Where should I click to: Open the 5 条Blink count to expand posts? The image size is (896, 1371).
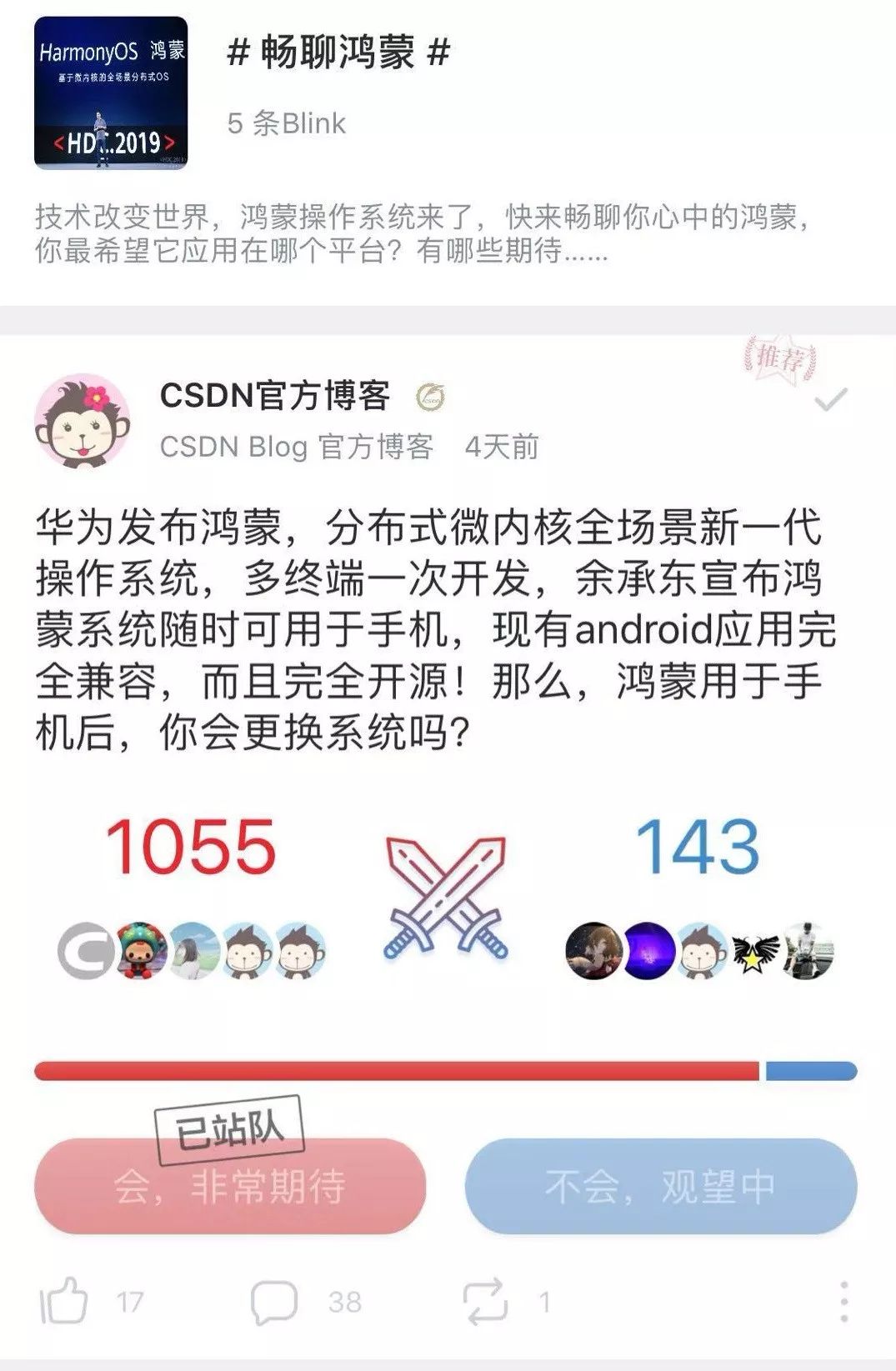288,125
